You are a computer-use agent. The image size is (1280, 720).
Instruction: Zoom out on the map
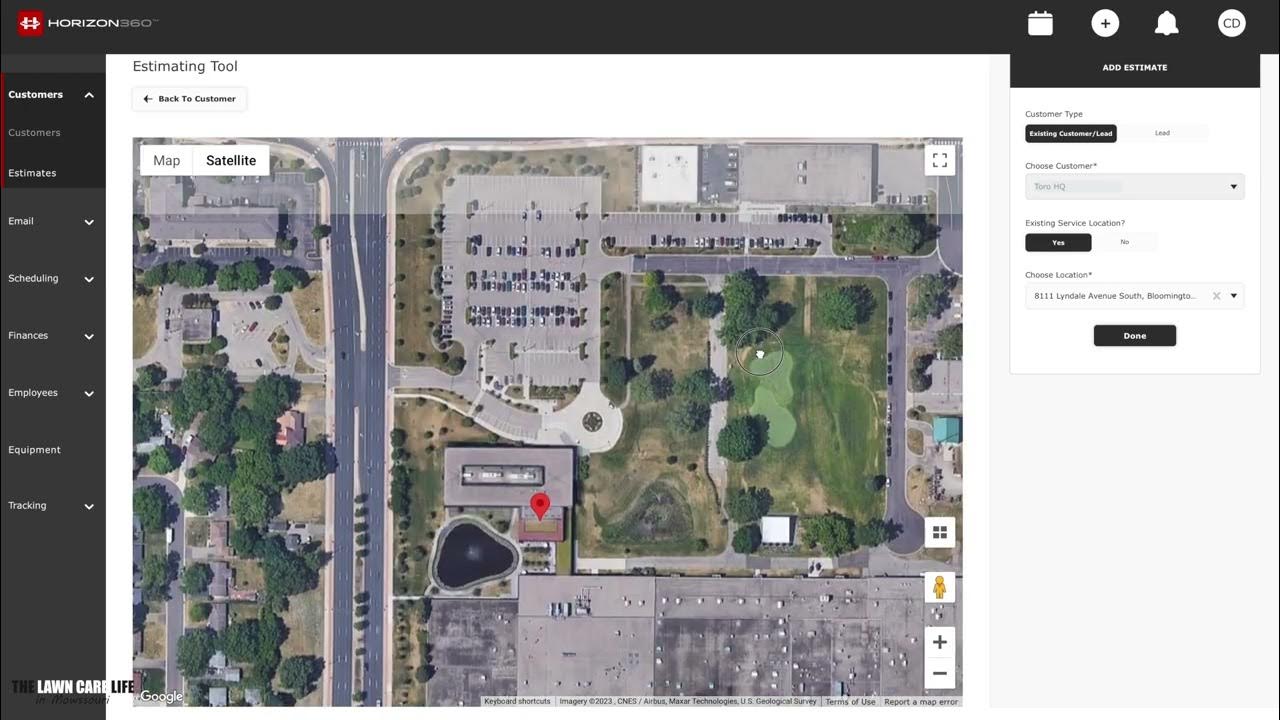939,673
